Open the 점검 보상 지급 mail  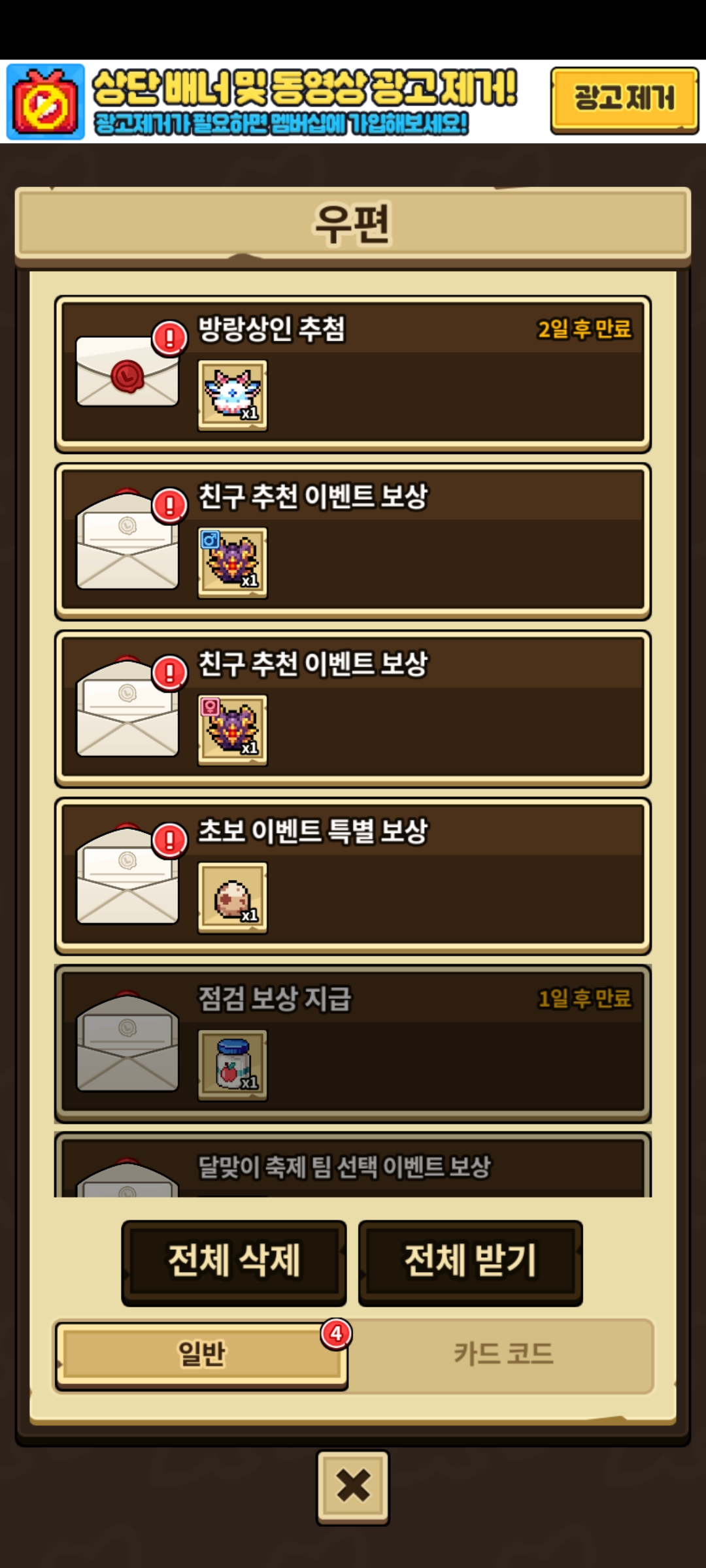pyautogui.click(x=353, y=1043)
